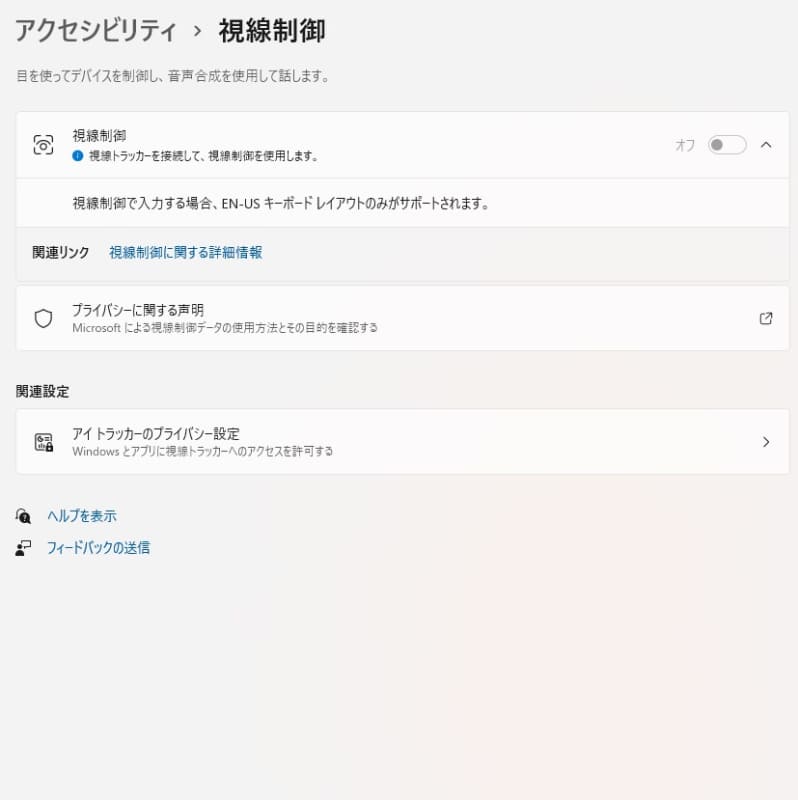The image size is (798, 800).
Task: Click フィードバックの送信 to send feedback
Action: pos(97,547)
